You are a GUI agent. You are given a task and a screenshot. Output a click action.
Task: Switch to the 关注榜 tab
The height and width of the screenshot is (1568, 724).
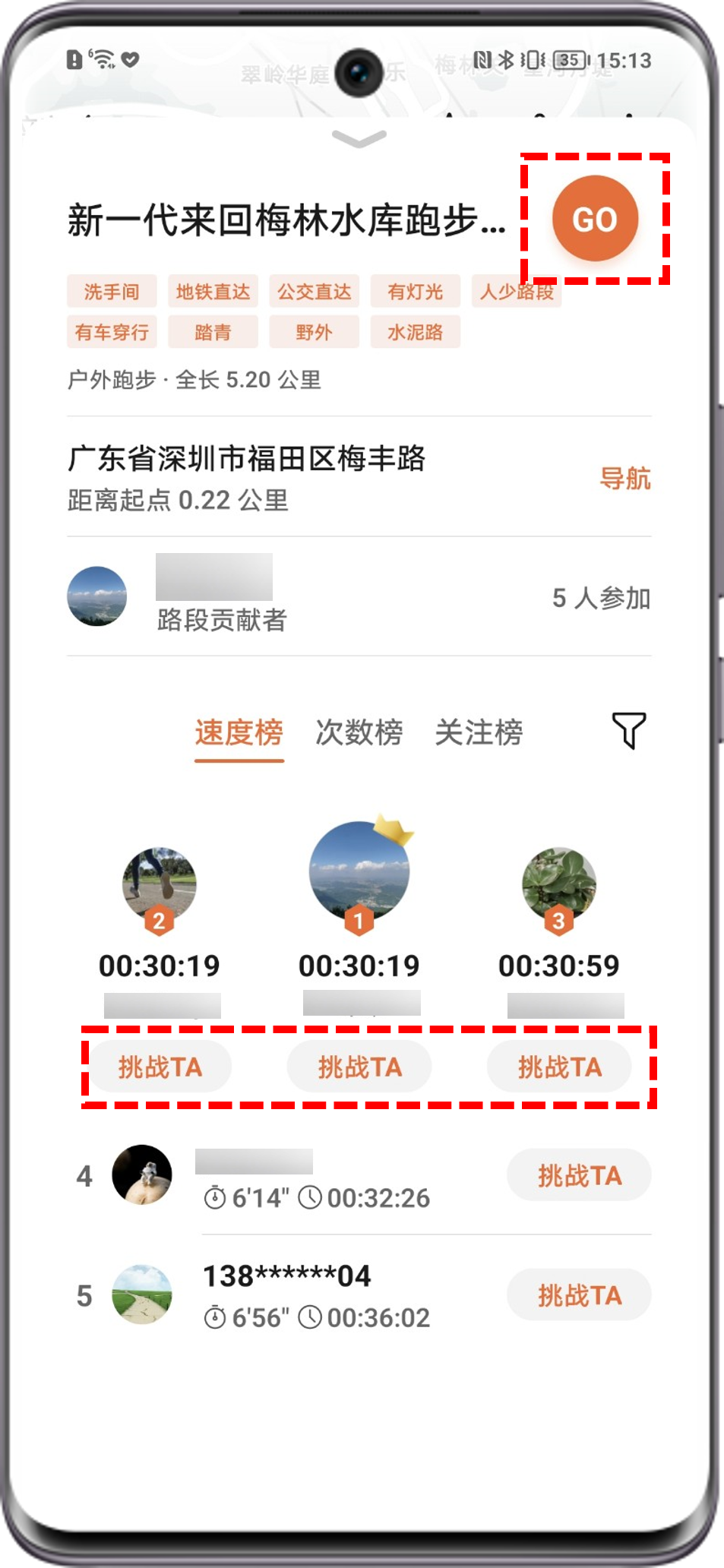(479, 733)
